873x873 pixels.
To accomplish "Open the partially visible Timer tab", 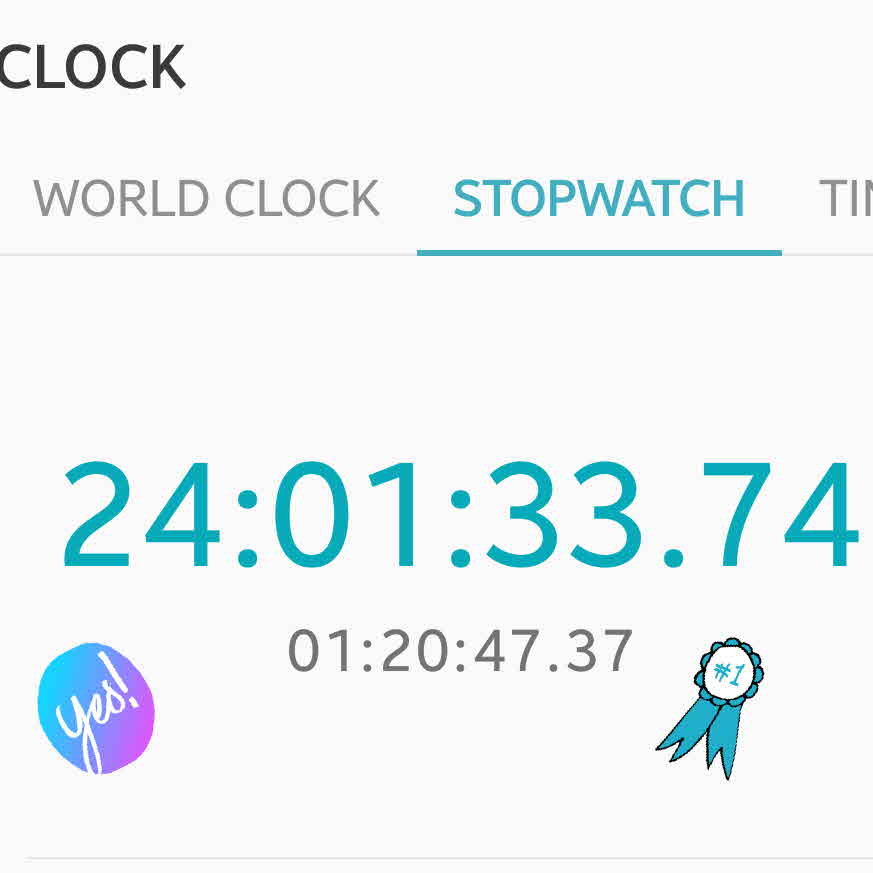I will point(846,199).
